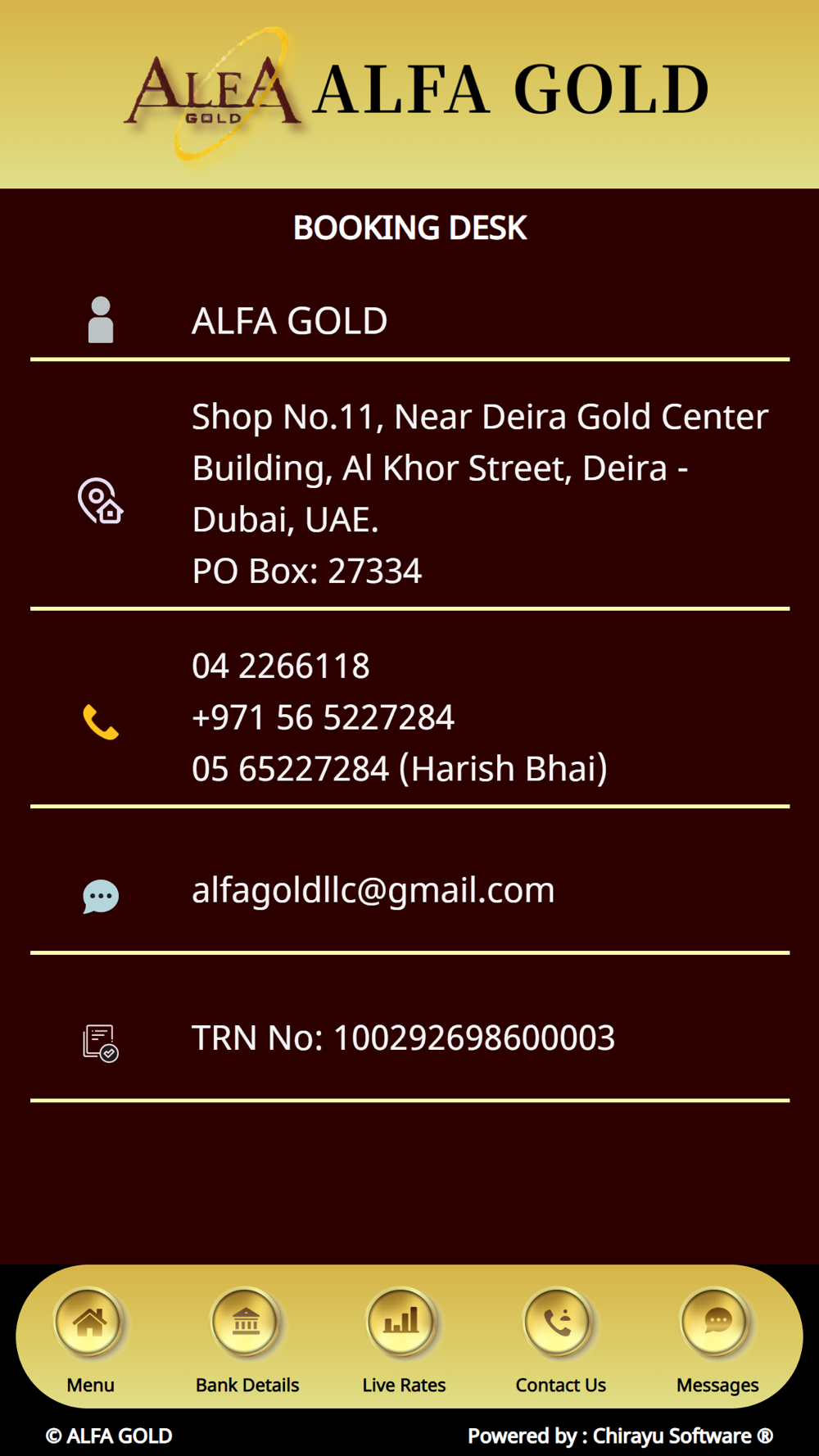
Task: Call Harish Bhai's number
Action: tap(400, 769)
